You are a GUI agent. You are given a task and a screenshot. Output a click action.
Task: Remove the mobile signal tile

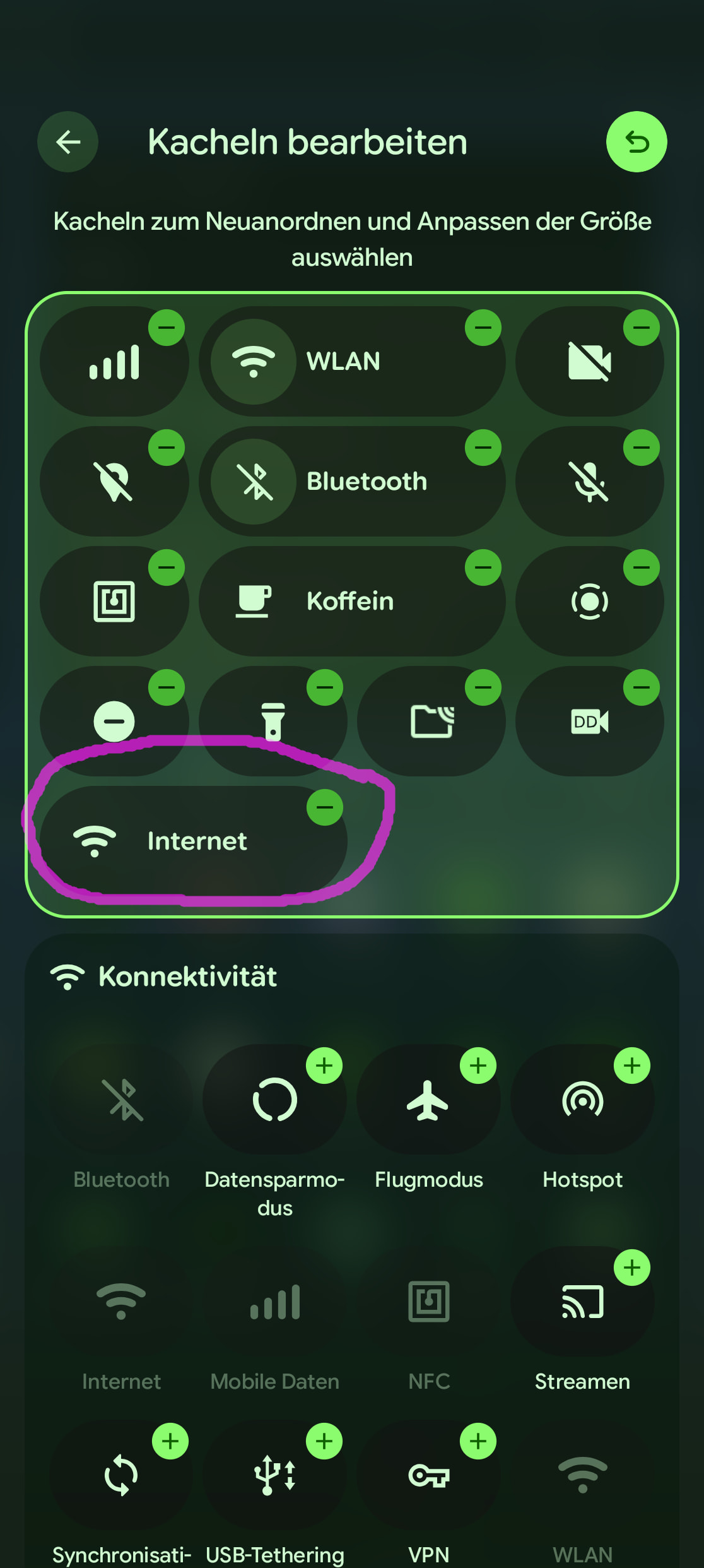pyautogui.click(x=167, y=328)
